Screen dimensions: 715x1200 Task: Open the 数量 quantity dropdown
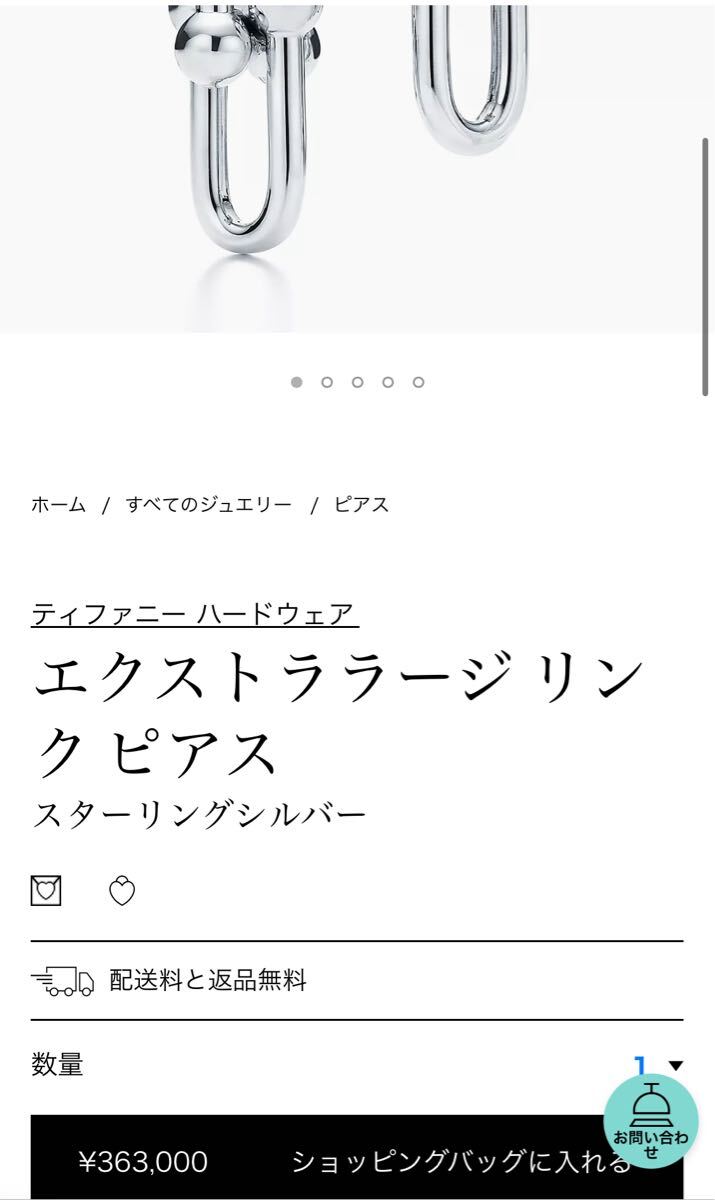[658, 1066]
